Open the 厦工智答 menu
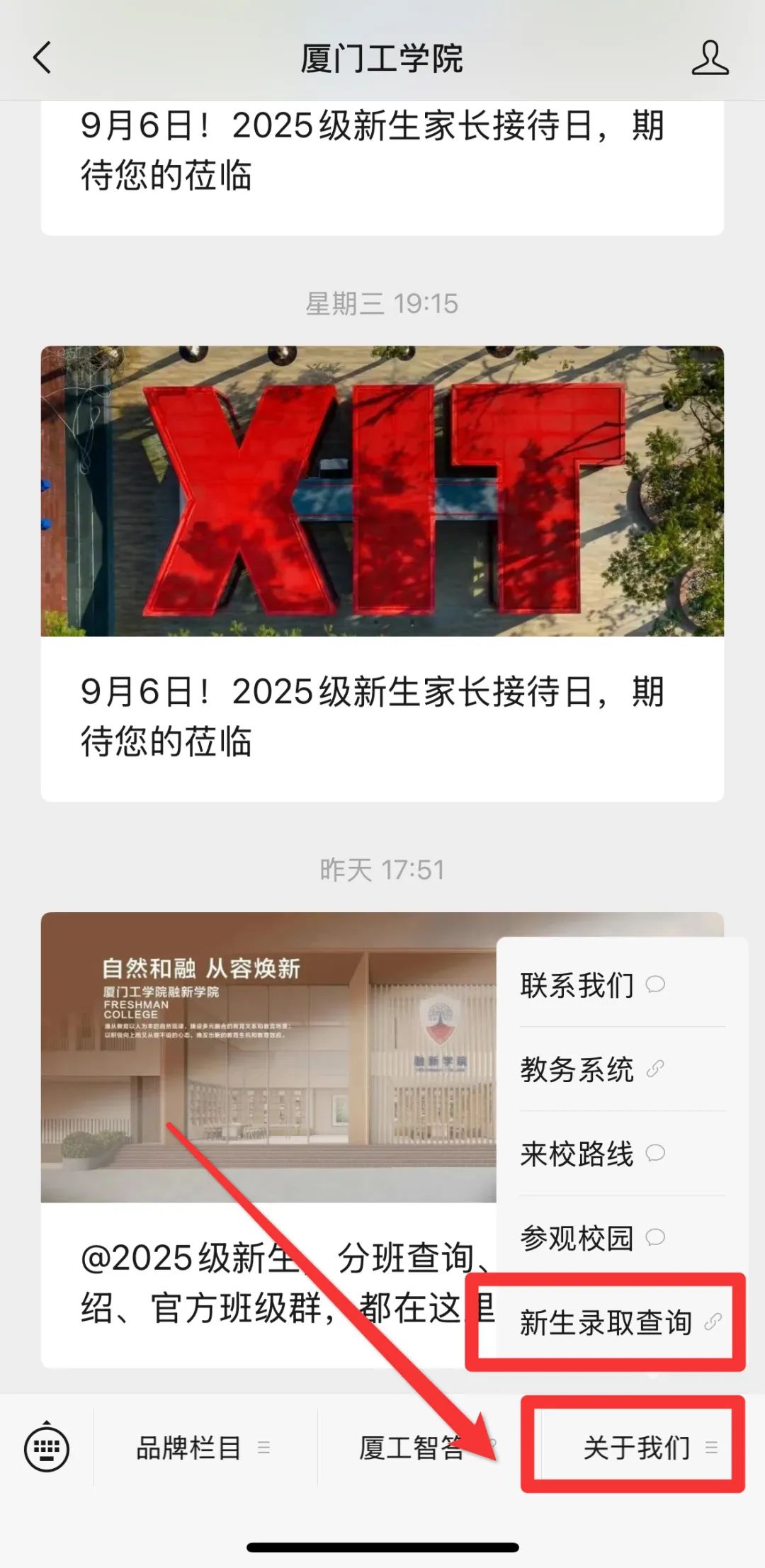 (418, 1448)
